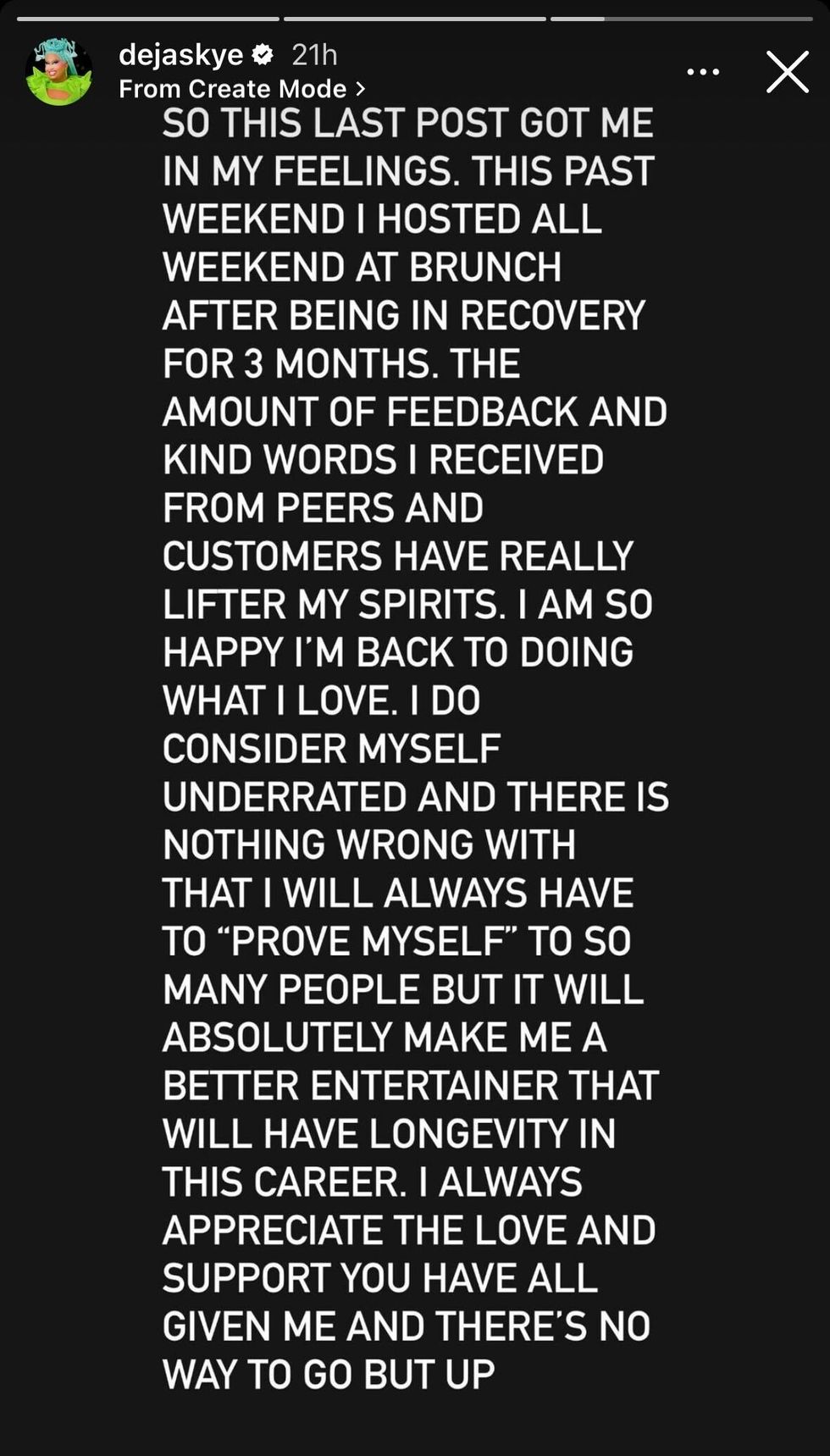Open the three-dot story options menu

pos(703,73)
